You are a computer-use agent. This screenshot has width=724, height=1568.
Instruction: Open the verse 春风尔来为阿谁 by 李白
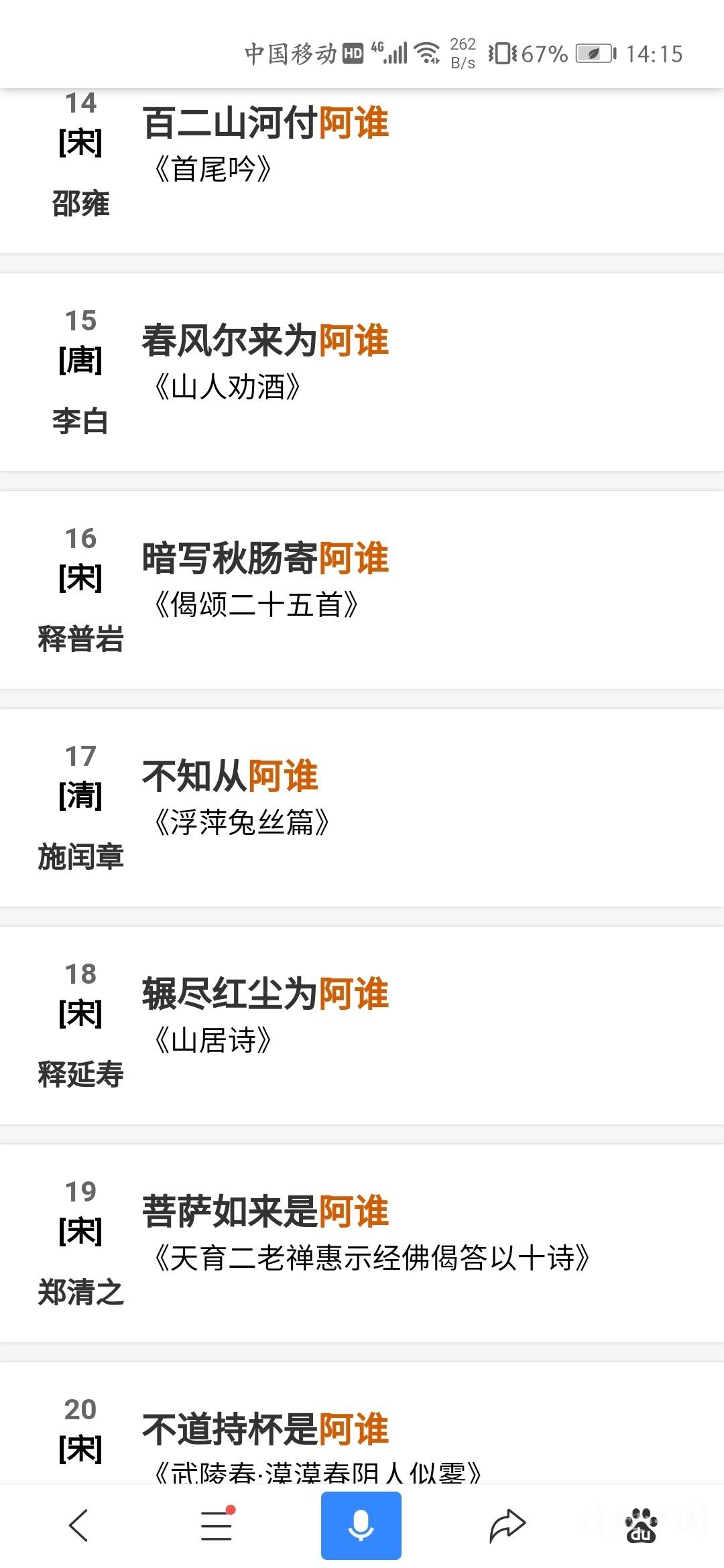click(265, 341)
